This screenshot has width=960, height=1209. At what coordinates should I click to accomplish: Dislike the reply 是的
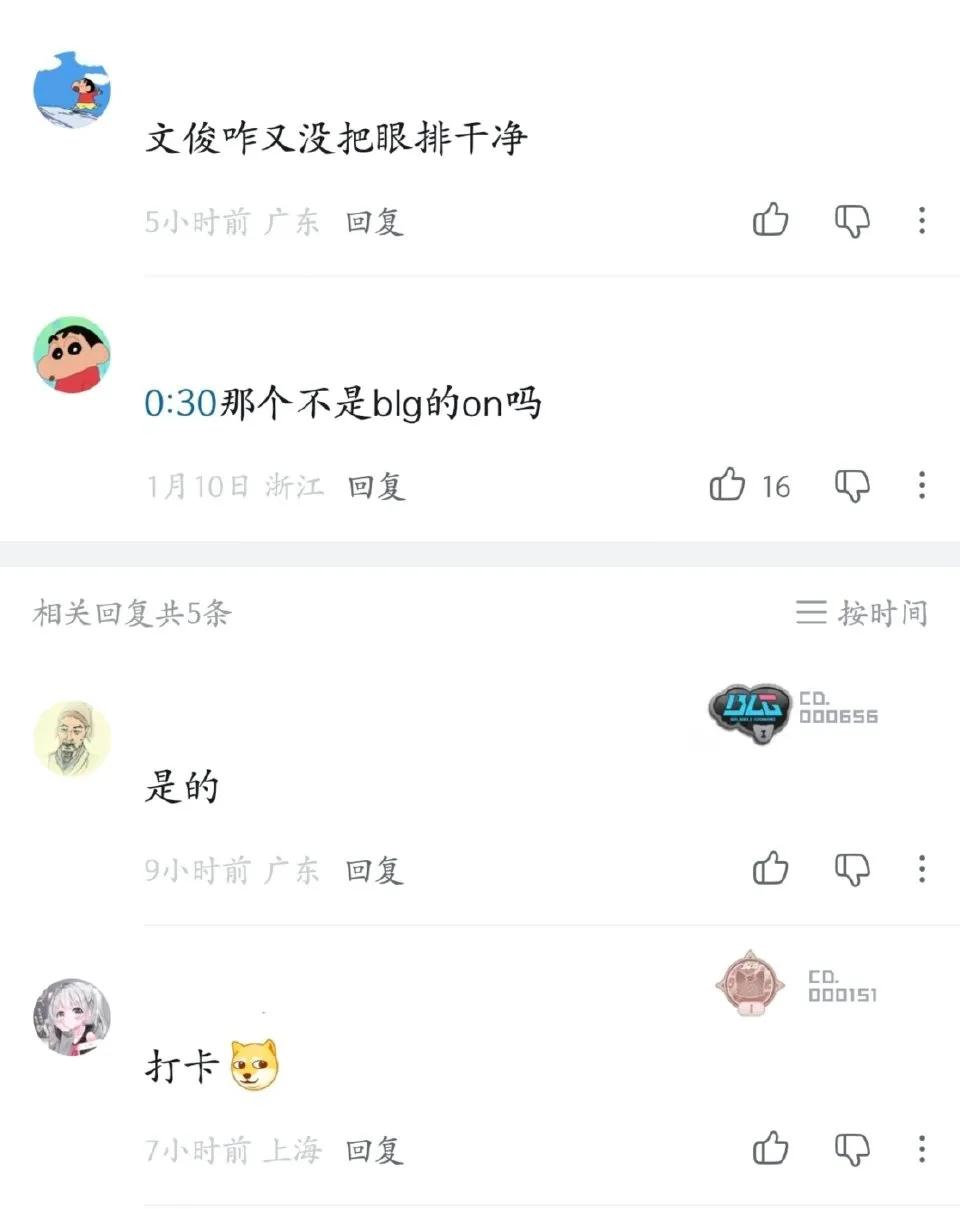tap(852, 868)
